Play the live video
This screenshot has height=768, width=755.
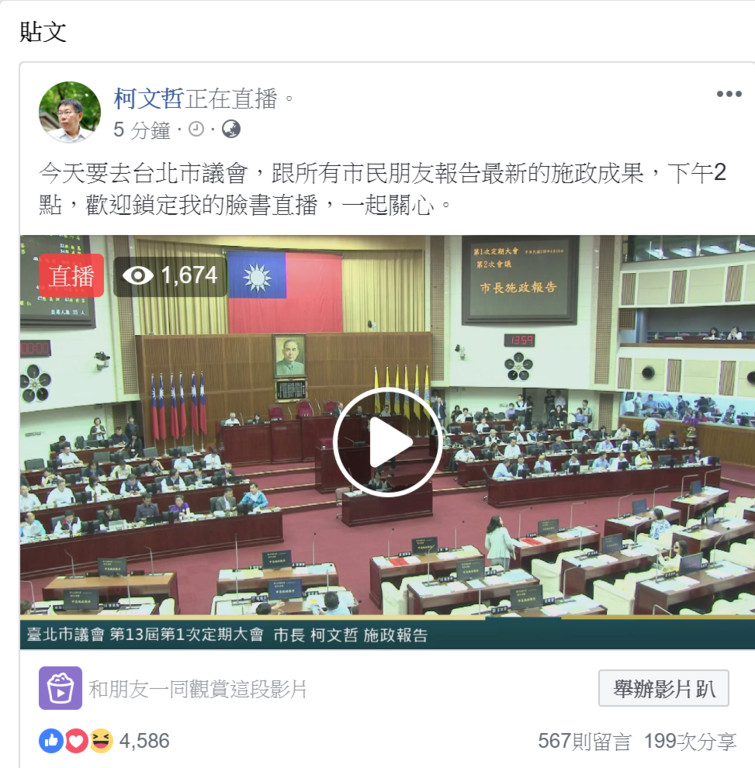click(386, 441)
